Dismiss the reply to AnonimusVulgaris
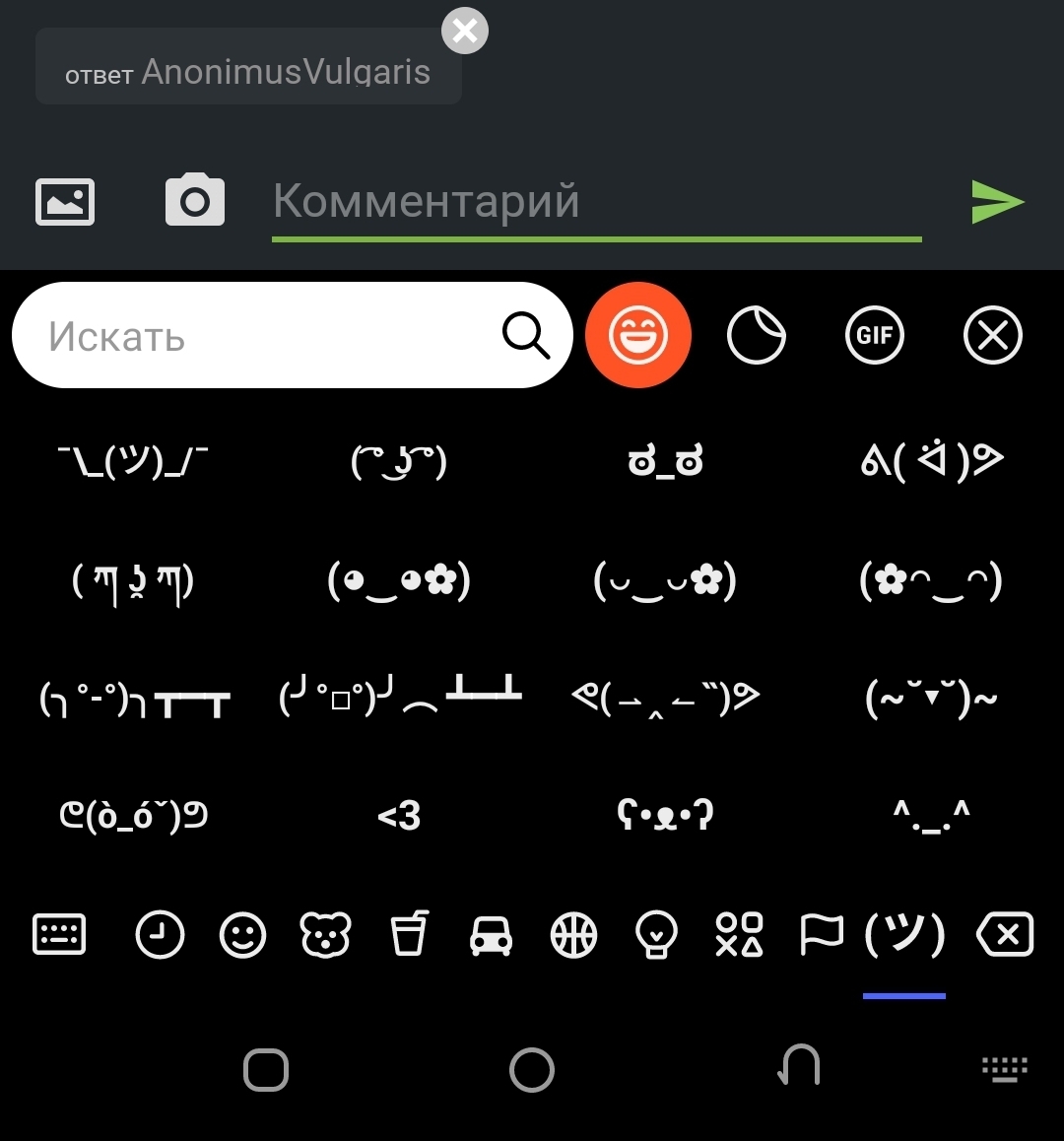1064x1141 pixels. click(465, 31)
